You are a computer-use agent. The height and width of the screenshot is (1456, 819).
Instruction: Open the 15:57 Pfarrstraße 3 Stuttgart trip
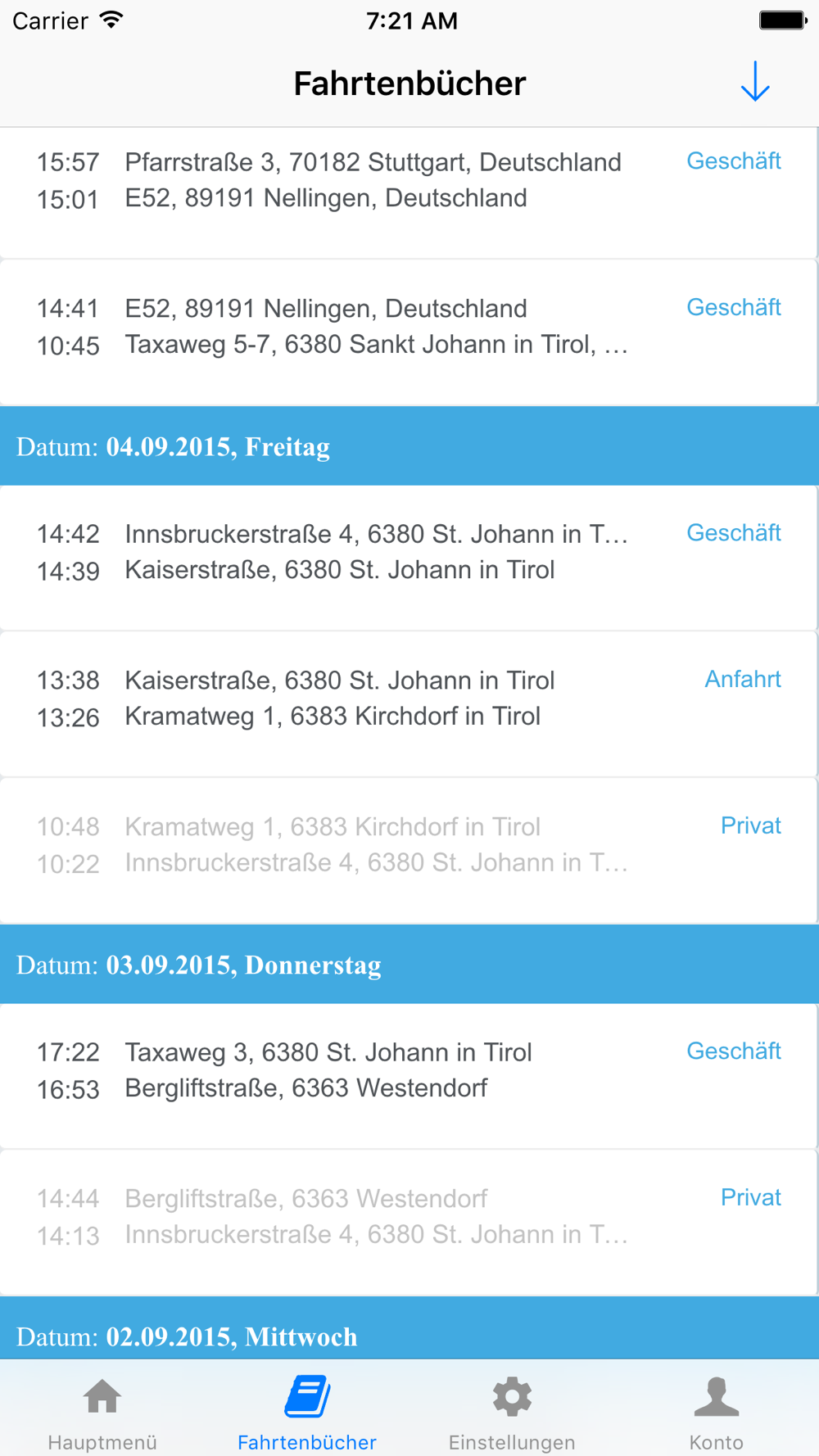click(409, 193)
